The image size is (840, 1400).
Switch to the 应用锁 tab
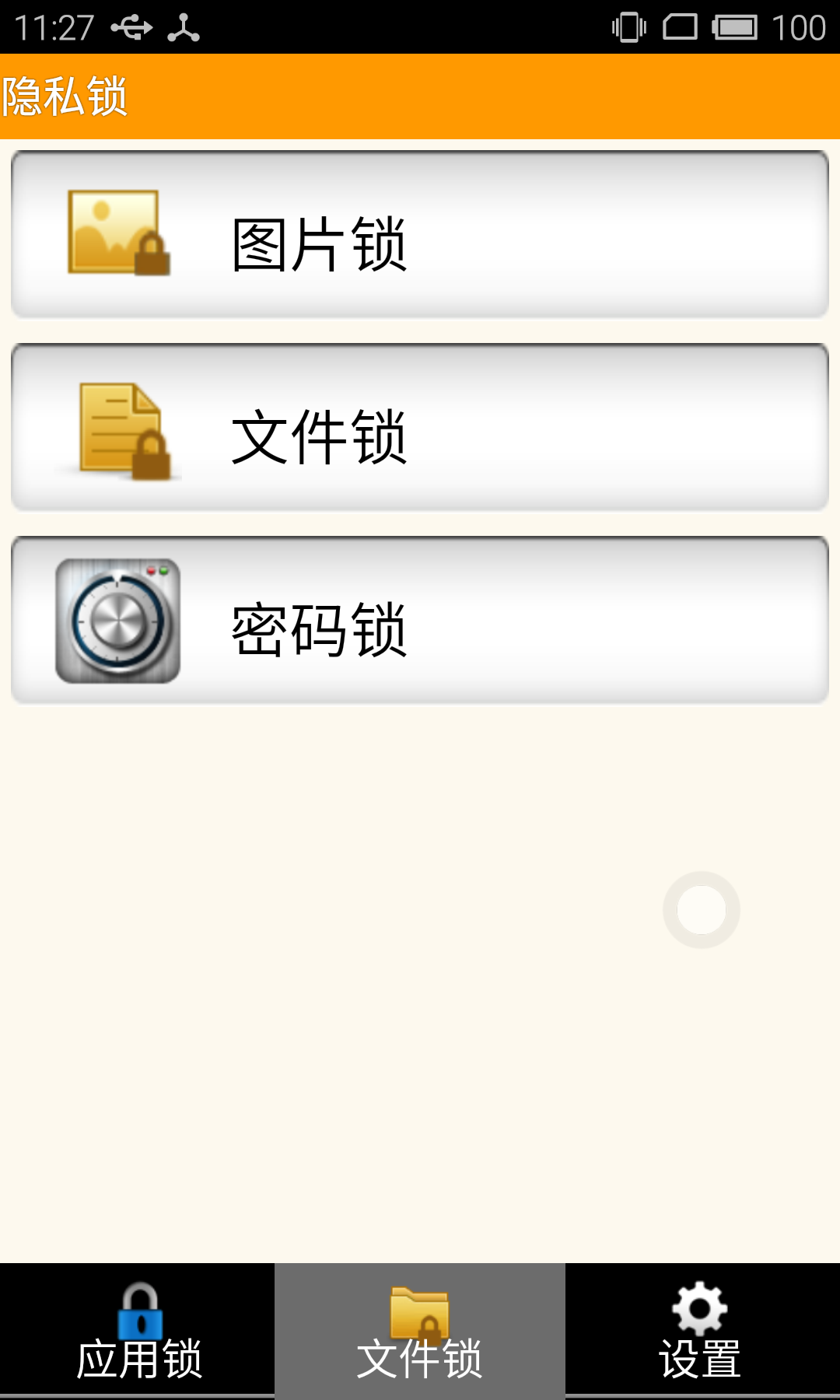138,1332
